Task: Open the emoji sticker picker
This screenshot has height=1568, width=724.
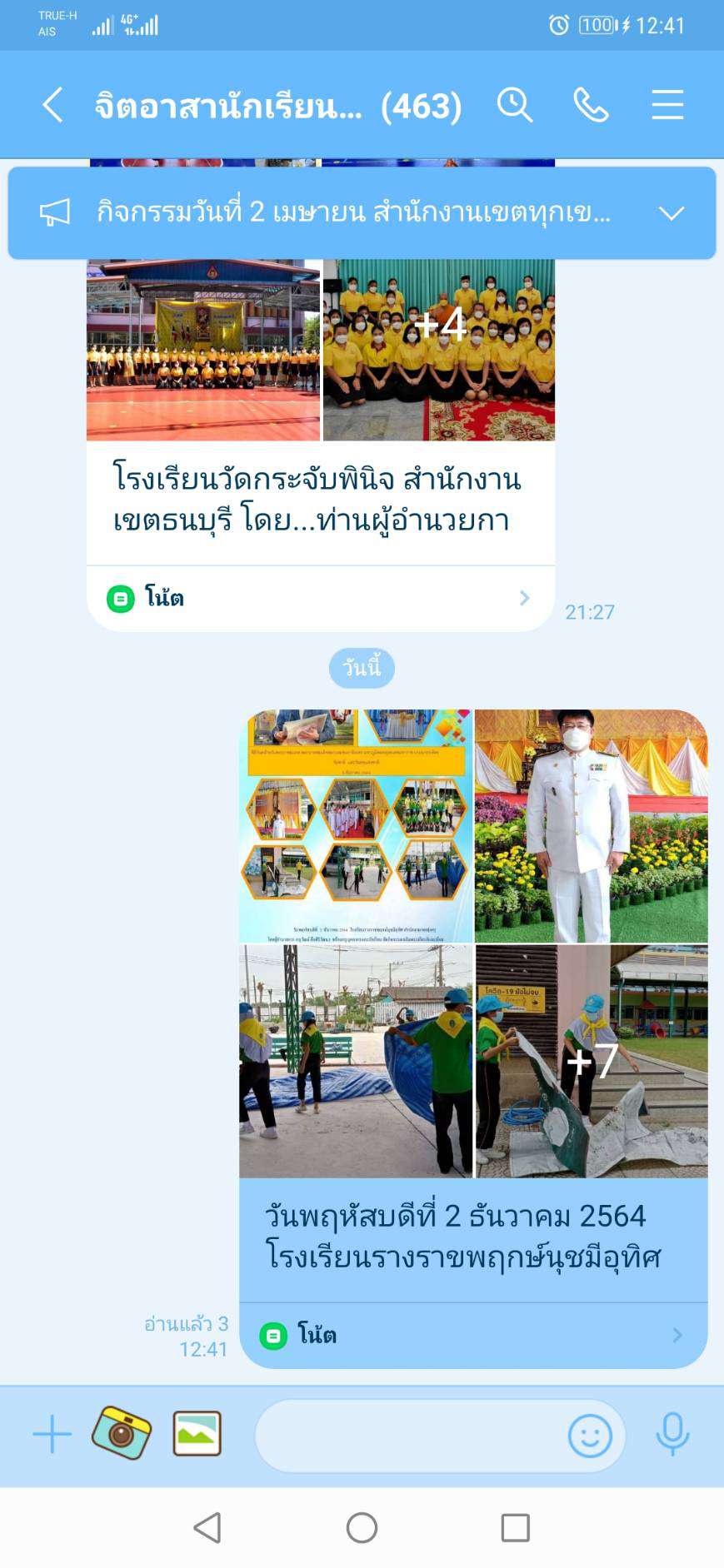Action: coord(590,1436)
